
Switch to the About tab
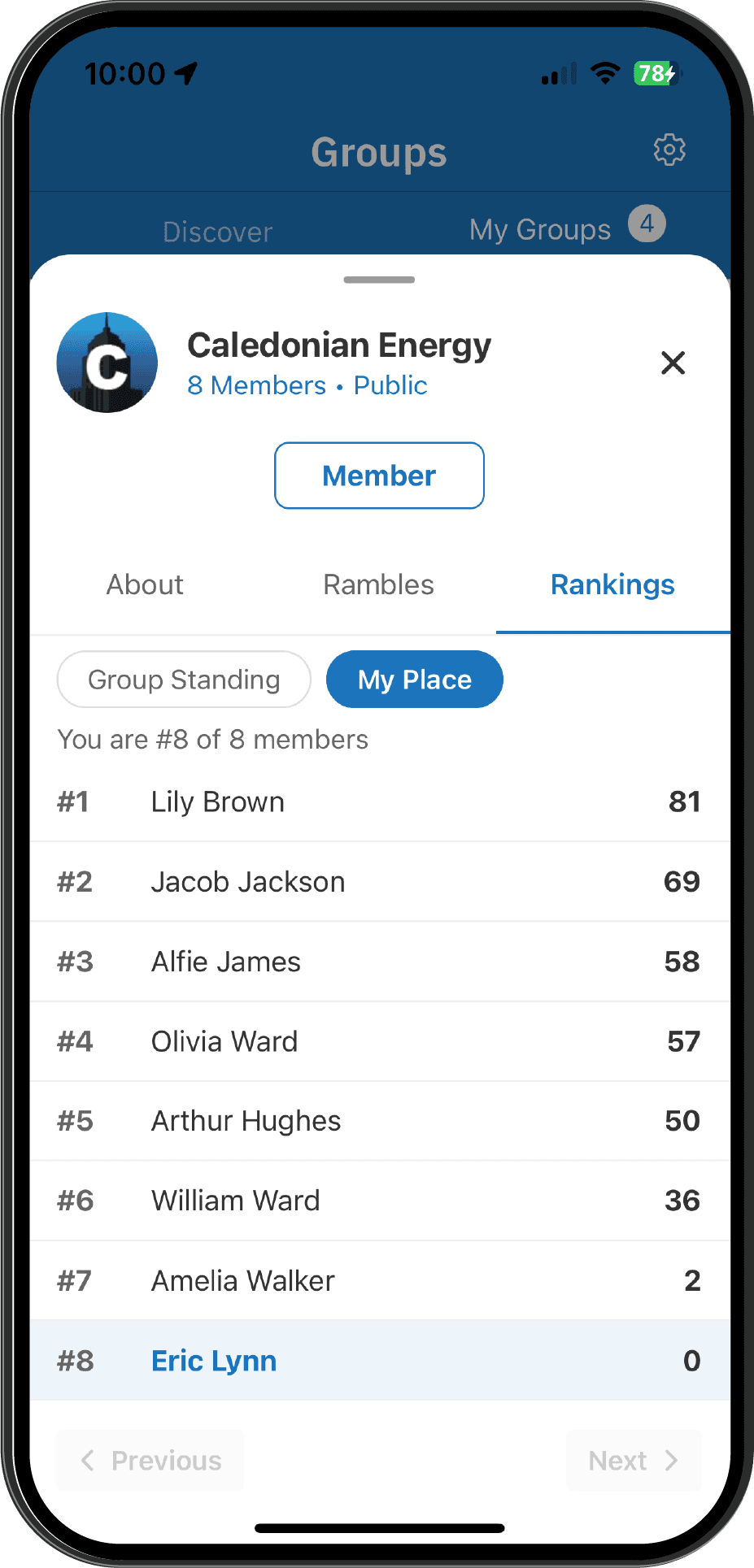coord(145,584)
